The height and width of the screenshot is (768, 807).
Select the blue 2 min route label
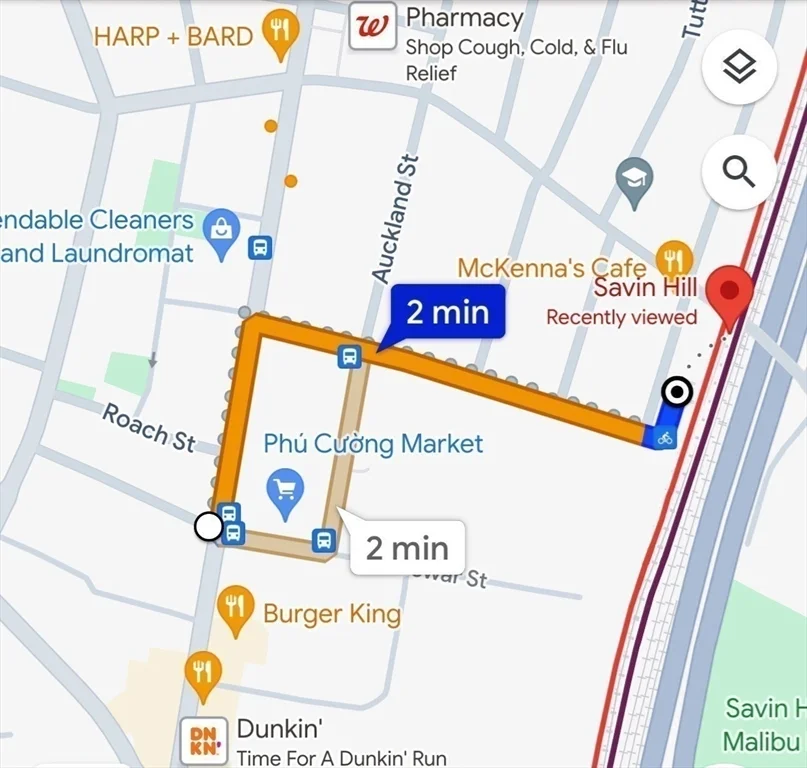coord(447,312)
